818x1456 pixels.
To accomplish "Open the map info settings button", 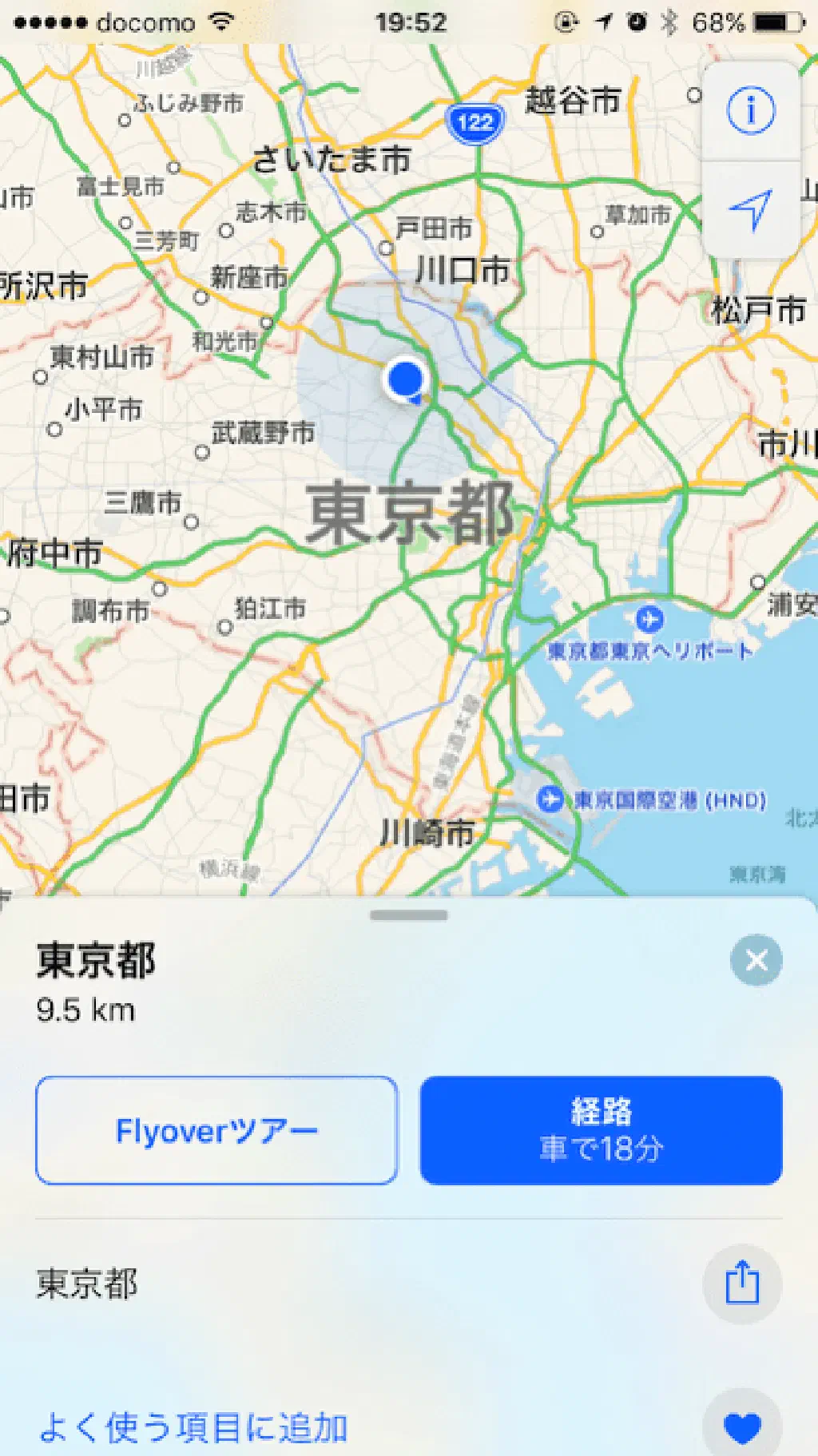I will click(750, 110).
